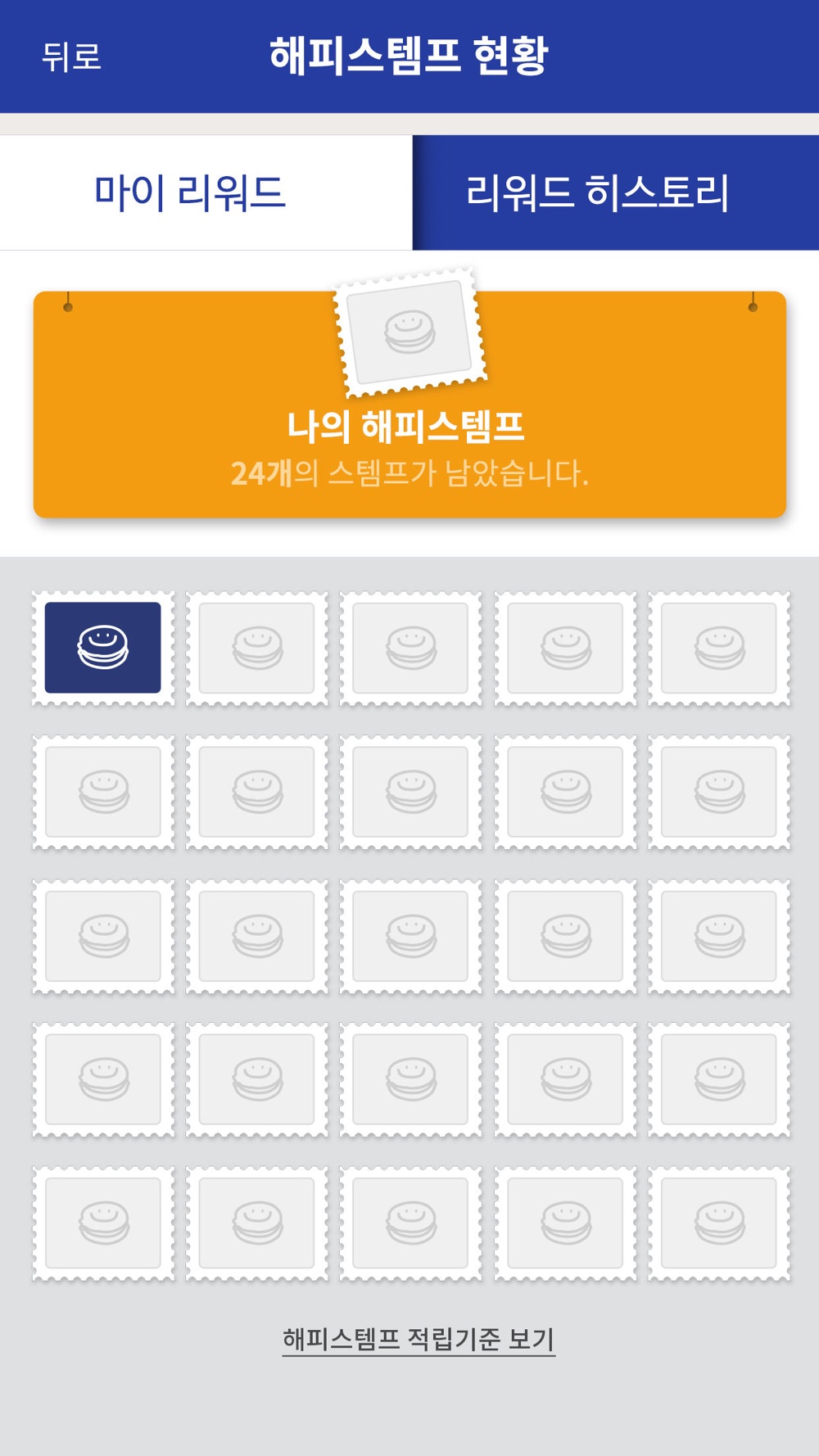This screenshot has height=1456, width=819.
Task: Open the 리워드 히스토리 tab
Action: pos(616,192)
